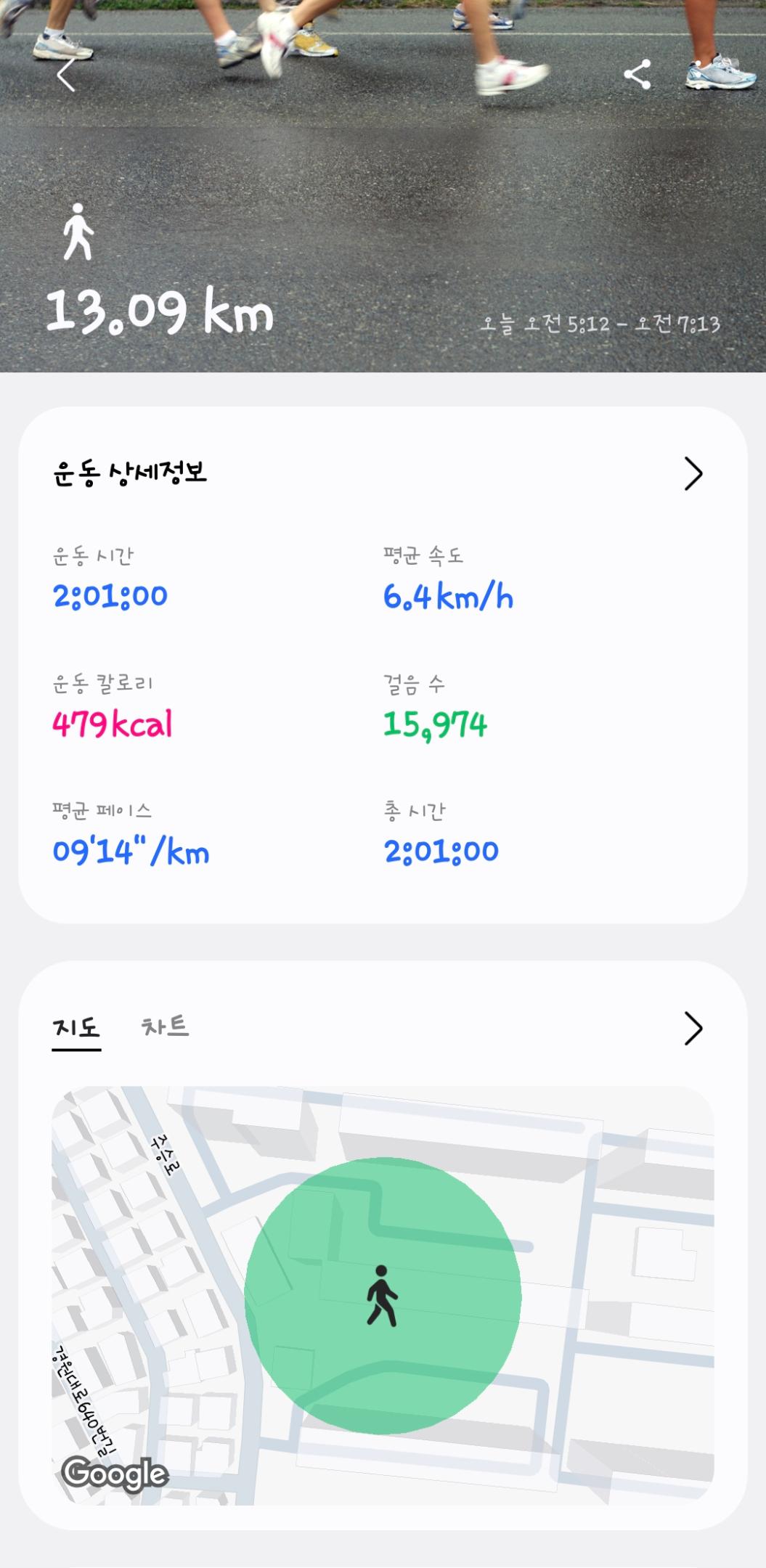
Task: Expand the map section chevron
Action: (693, 1028)
